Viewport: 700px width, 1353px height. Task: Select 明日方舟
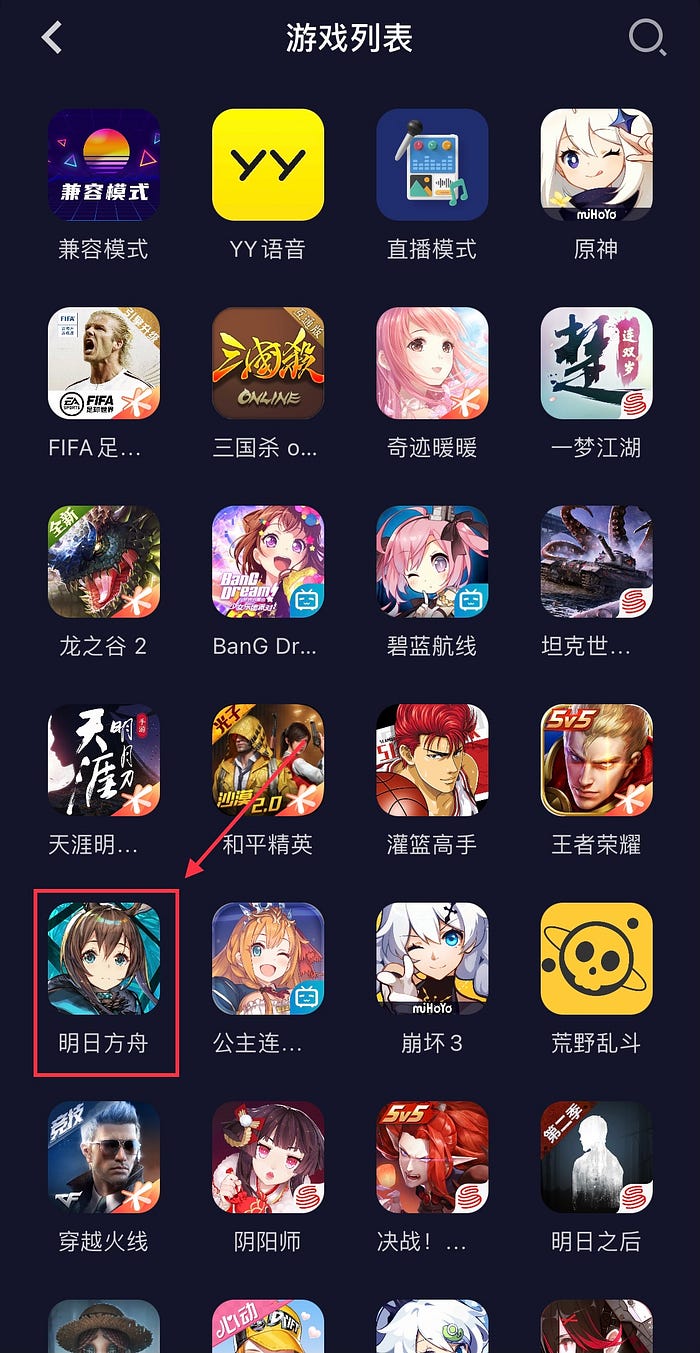click(x=104, y=958)
